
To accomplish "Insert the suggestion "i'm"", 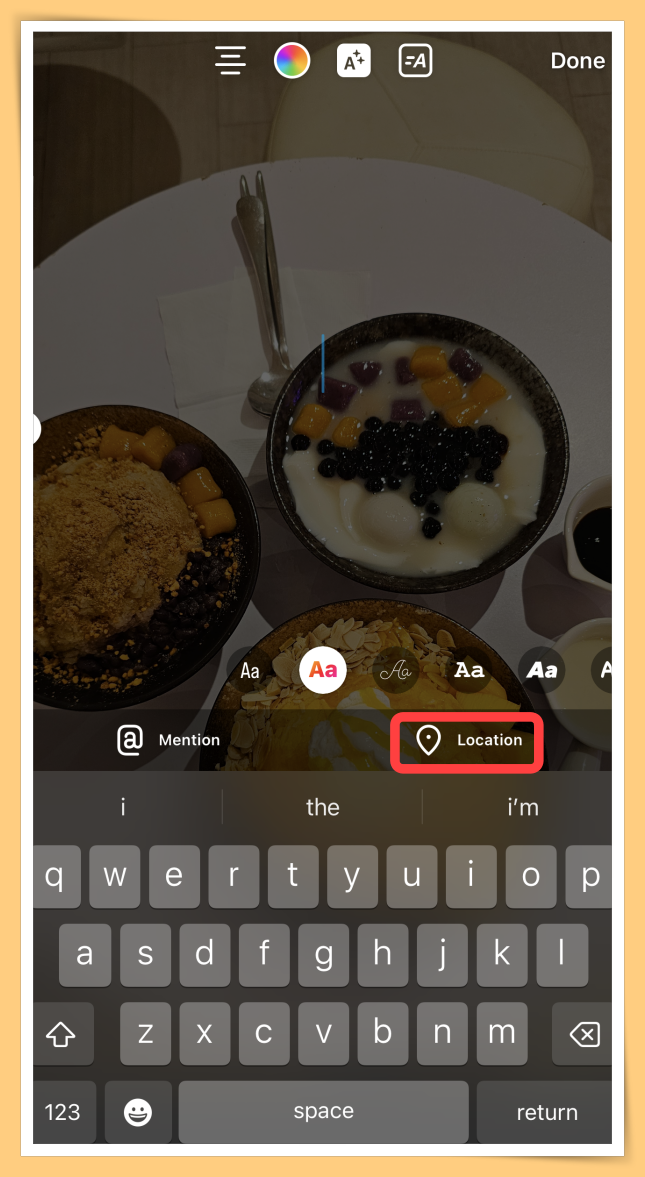I will click(x=523, y=807).
